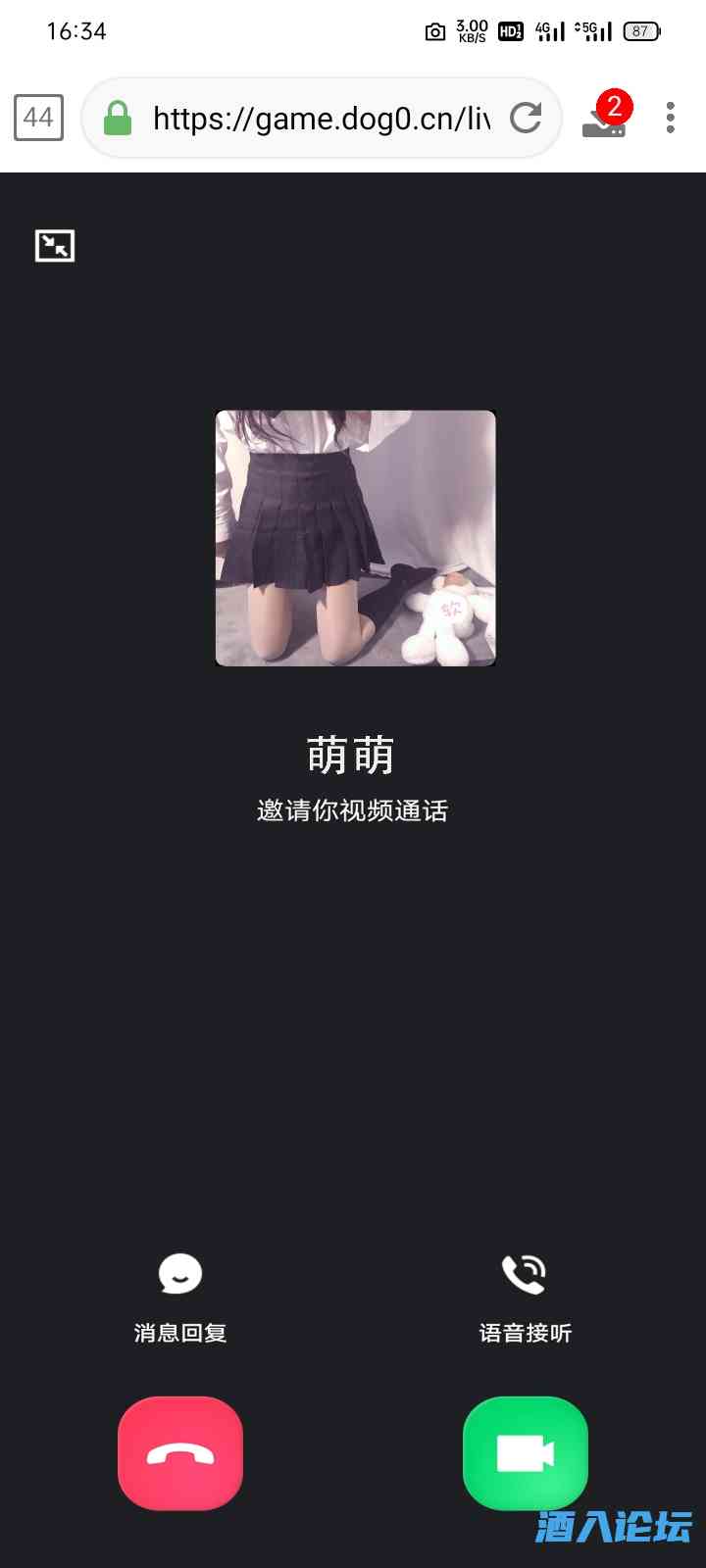Open the caller's profile thumbnail photo
The height and width of the screenshot is (1568, 706).
tap(355, 537)
